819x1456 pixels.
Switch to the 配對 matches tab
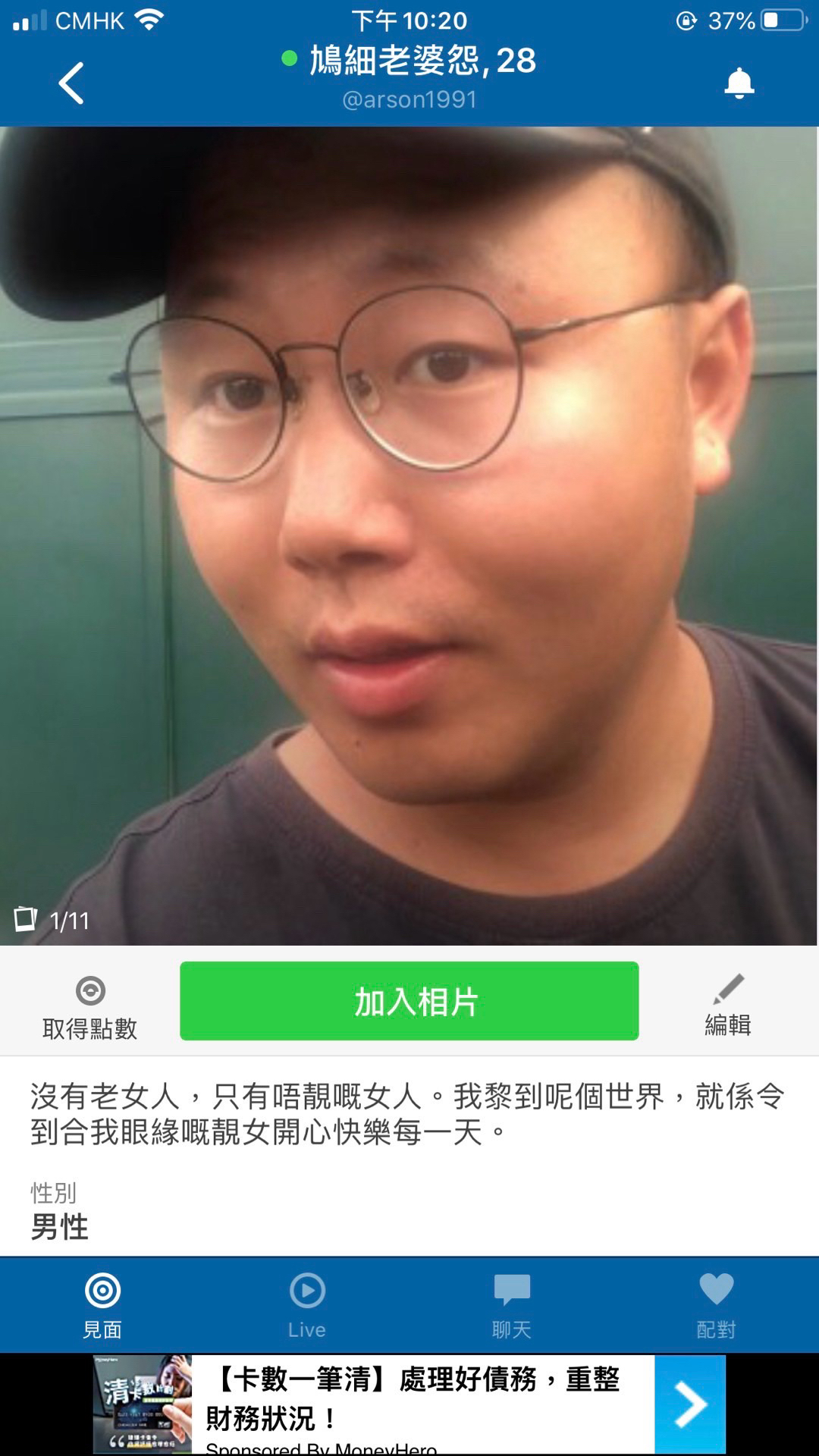[x=717, y=1306]
